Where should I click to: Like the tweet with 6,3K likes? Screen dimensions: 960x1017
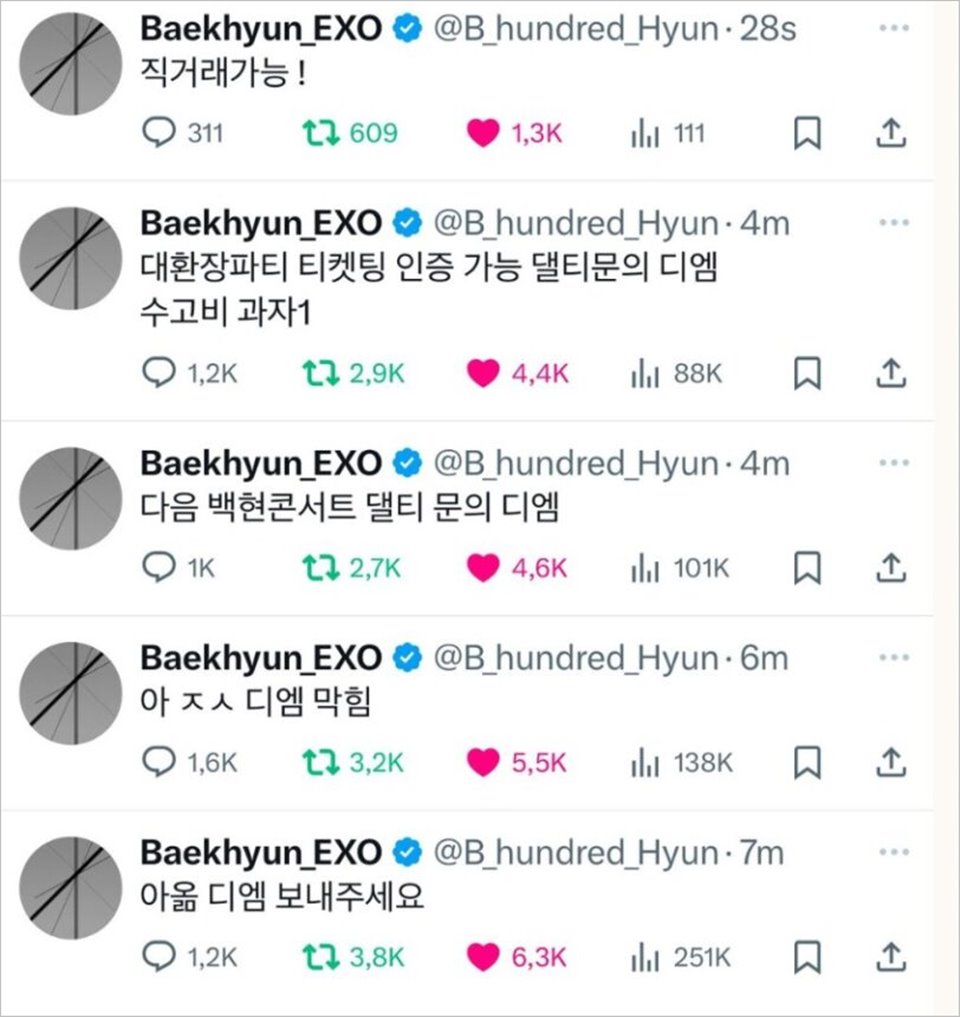tap(483, 957)
